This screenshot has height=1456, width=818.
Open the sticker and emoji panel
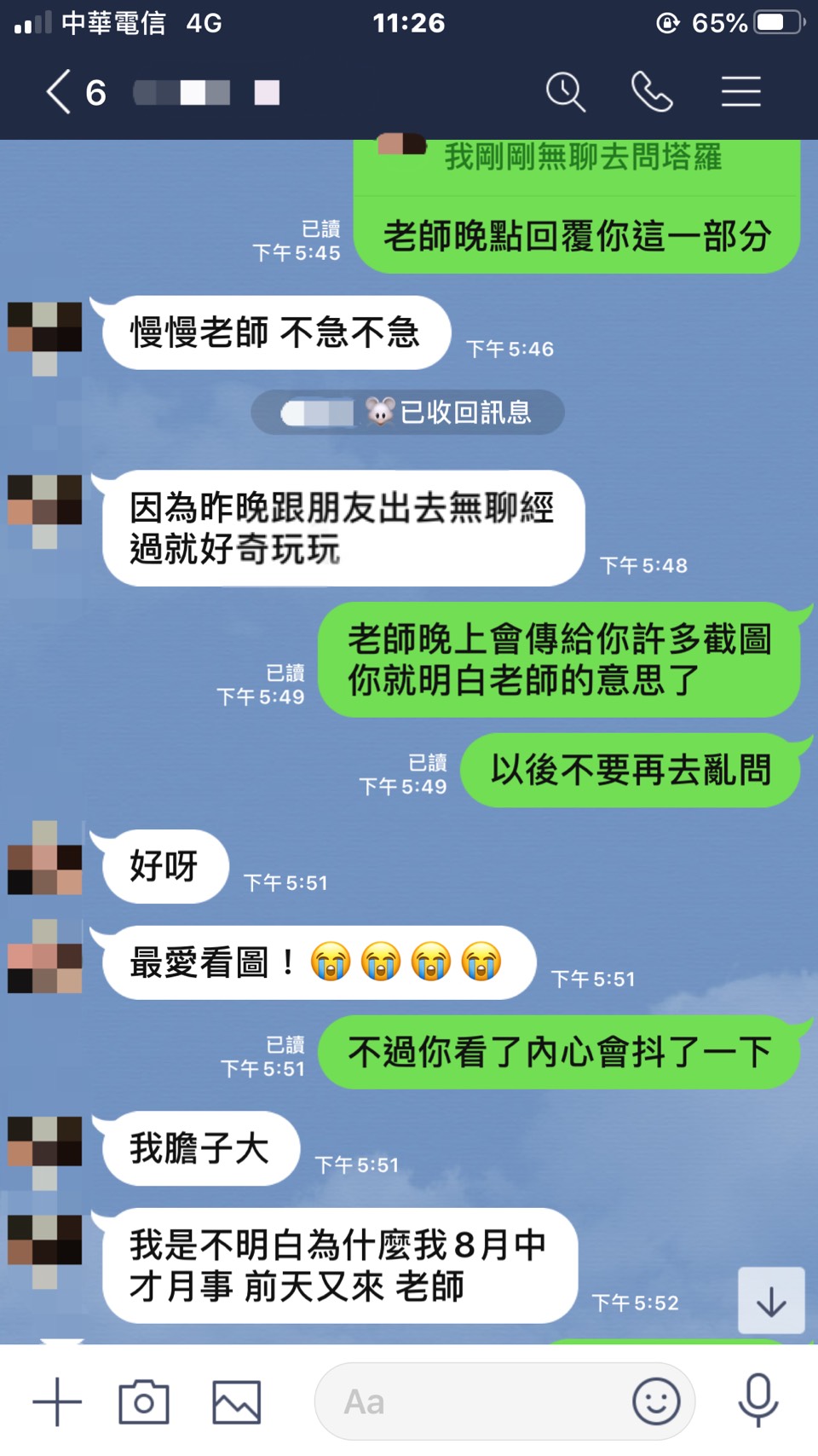tap(656, 1401)
